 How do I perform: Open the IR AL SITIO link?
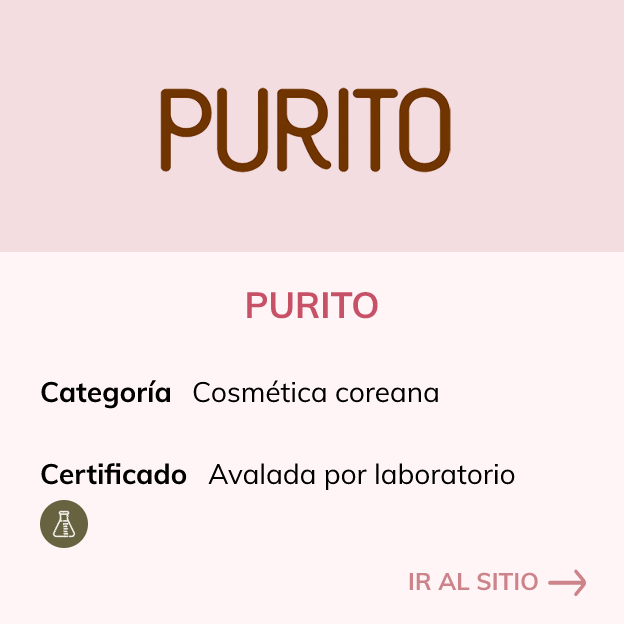496,582
